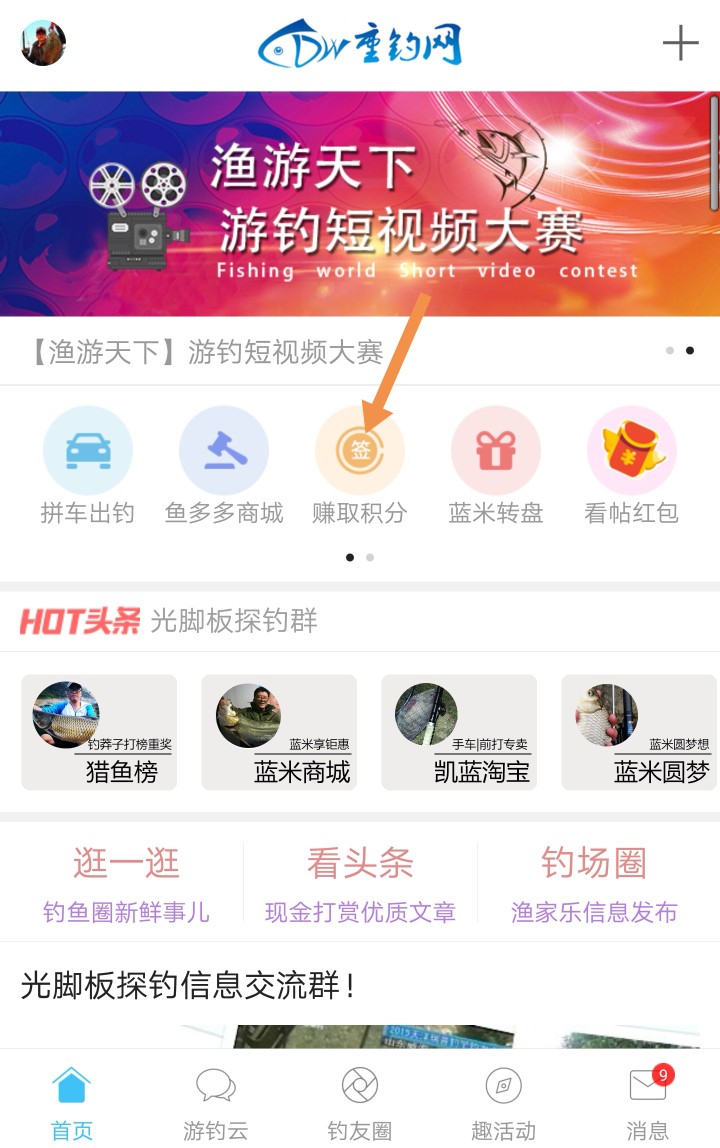Open post 光脚板探钓信息交流群

point(188,986)
